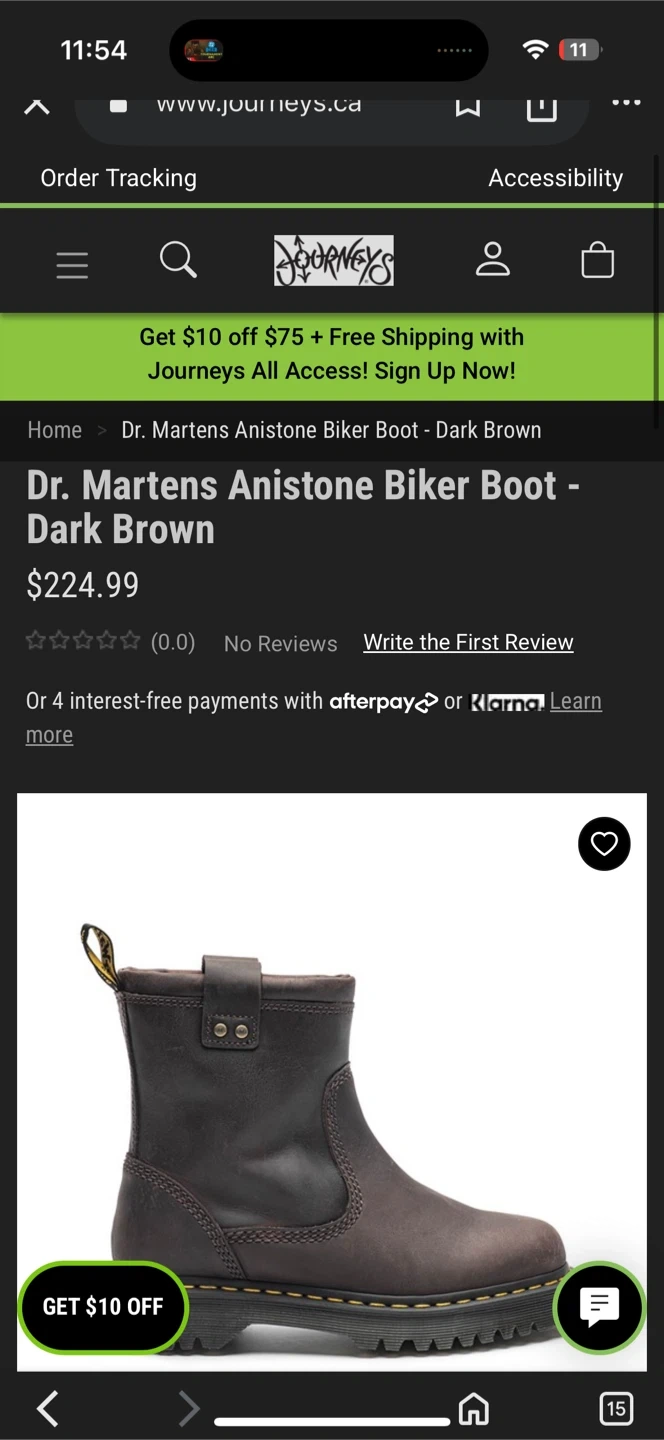Write the First Review
The image size is (664, 1440).
tap(468, 642)
